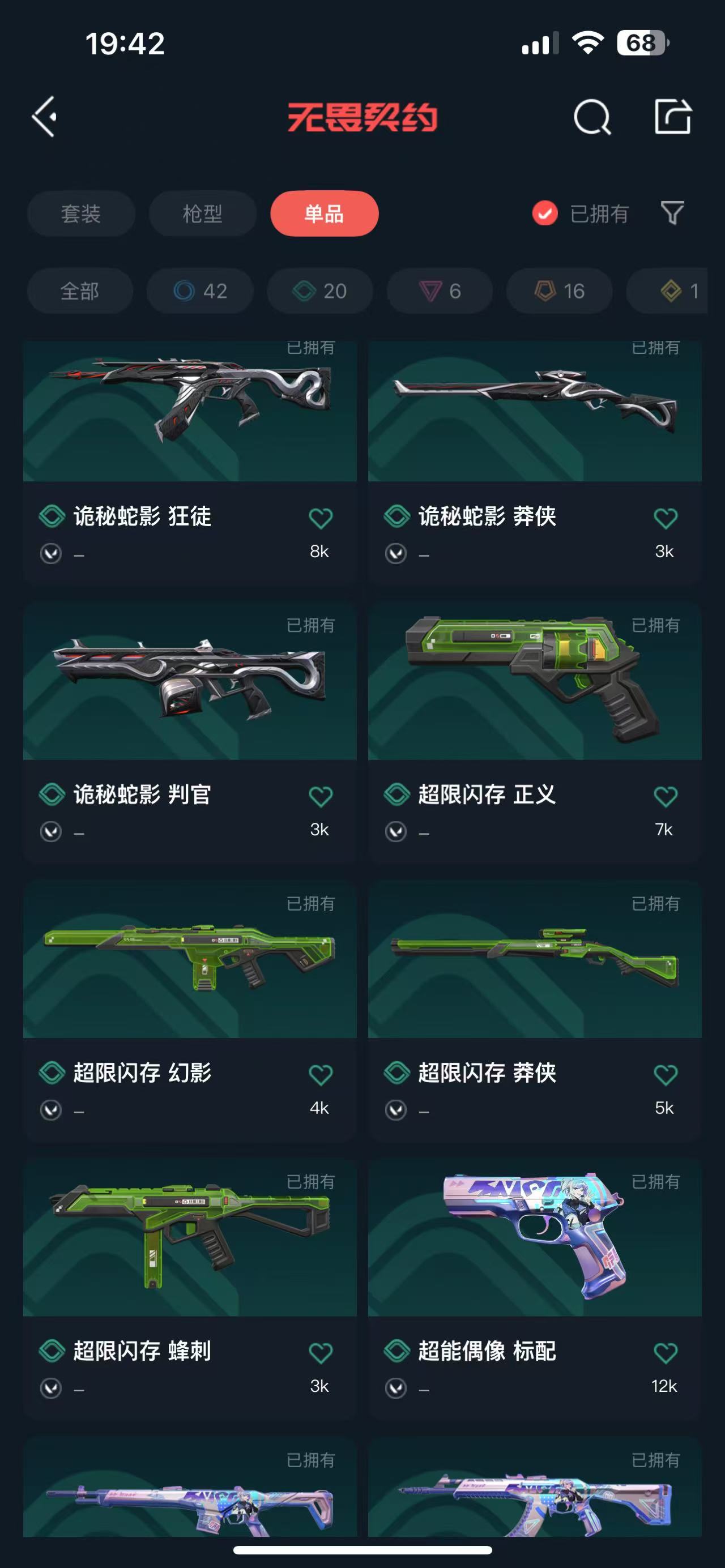Favorite the 超限闪存 蜂刺 skin with the heart
The width and height of the screenshot is (725, 1568).
tap(320, 1353)
